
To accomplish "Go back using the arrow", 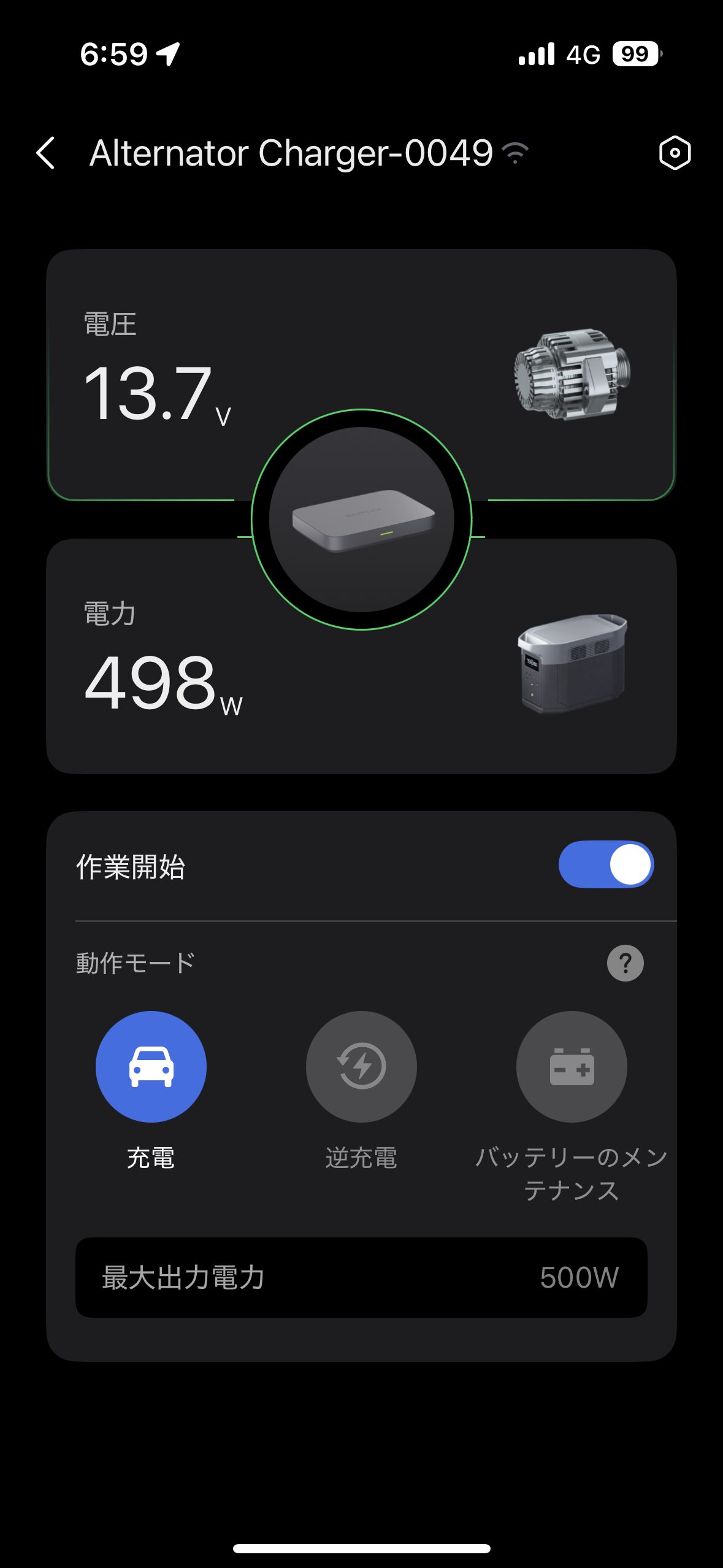I will coord(46,153).
